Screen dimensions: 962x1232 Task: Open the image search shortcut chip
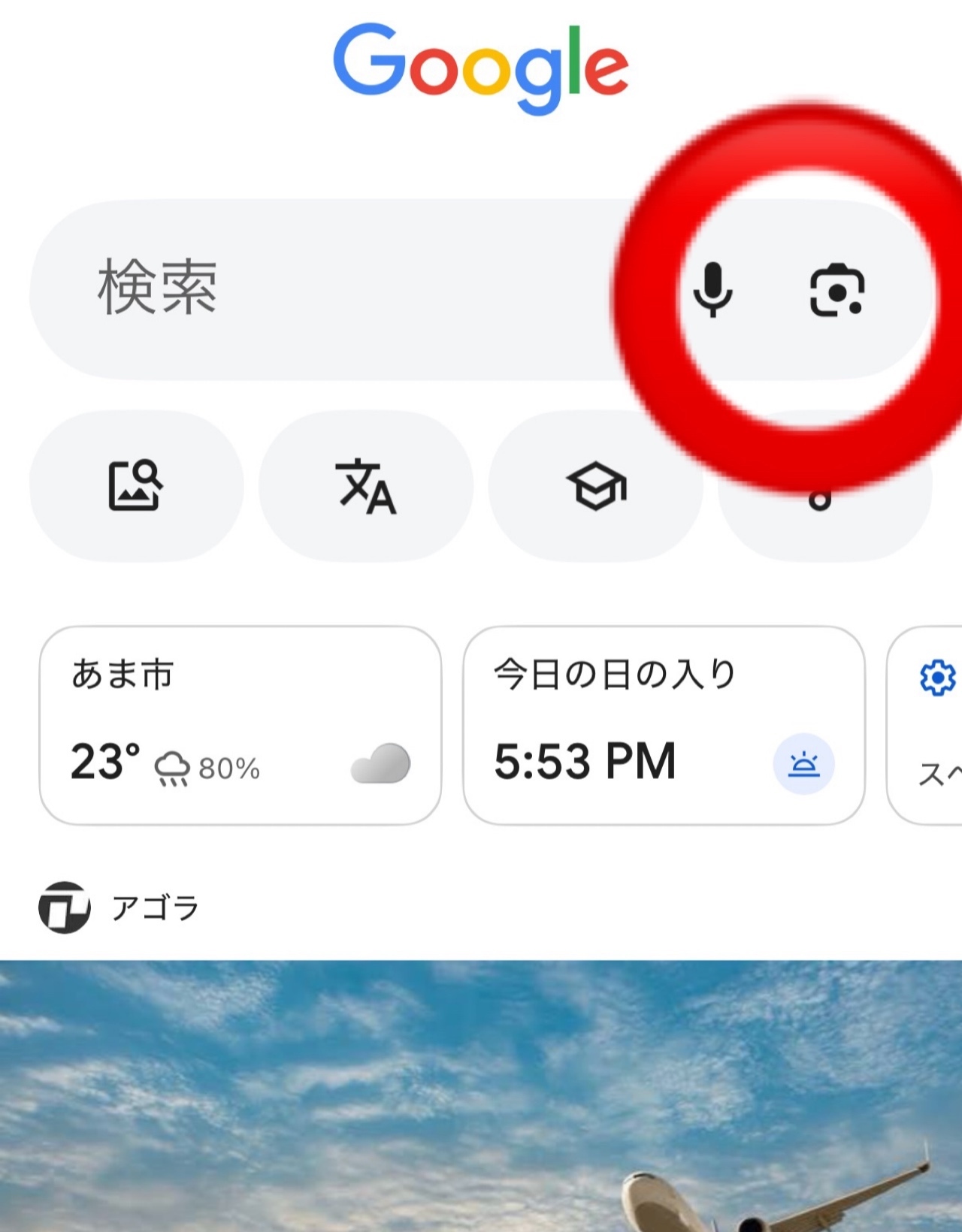coord(136,486)
